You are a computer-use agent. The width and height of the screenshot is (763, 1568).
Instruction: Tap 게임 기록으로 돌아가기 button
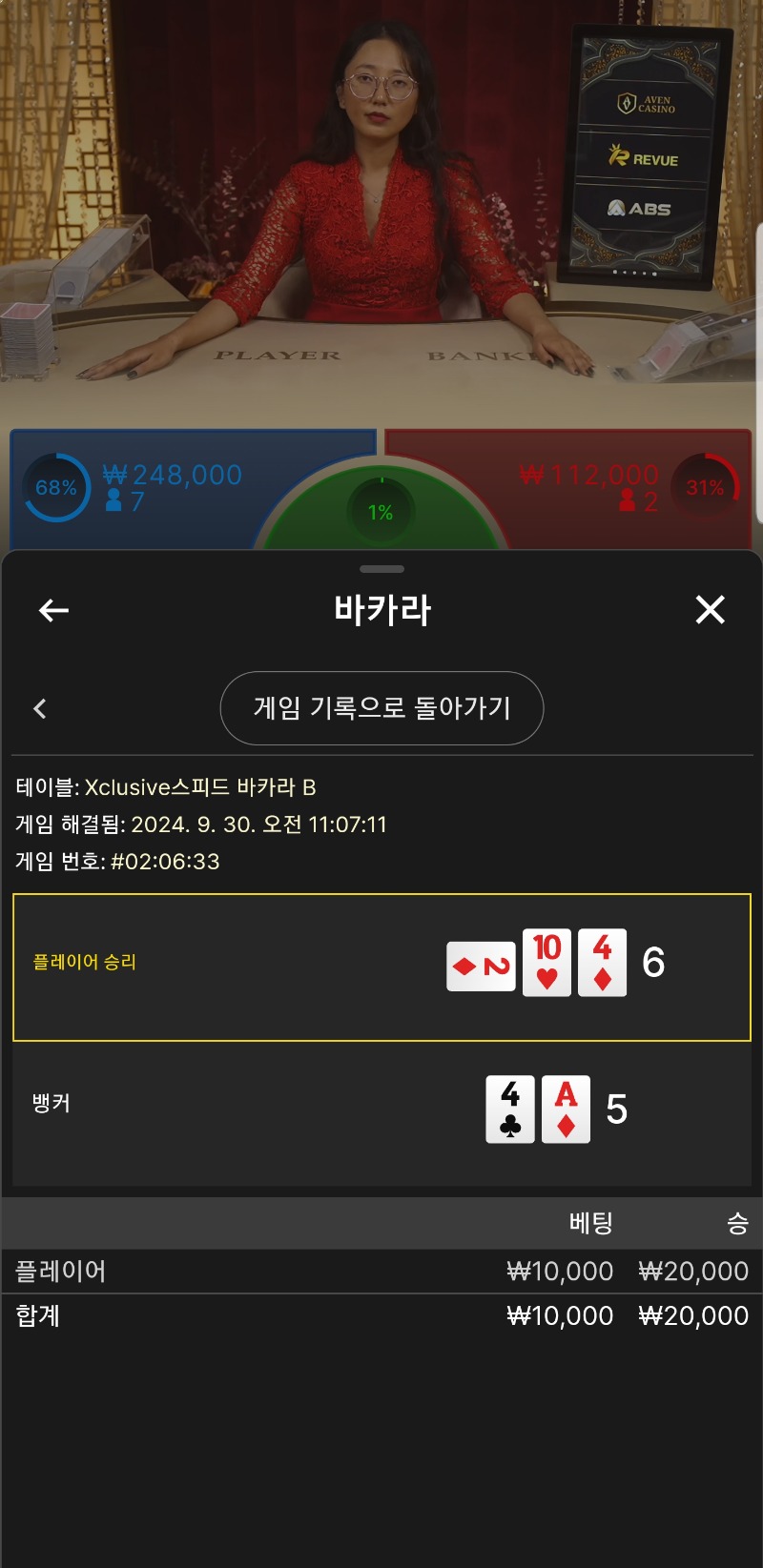[x=381, y=708]
